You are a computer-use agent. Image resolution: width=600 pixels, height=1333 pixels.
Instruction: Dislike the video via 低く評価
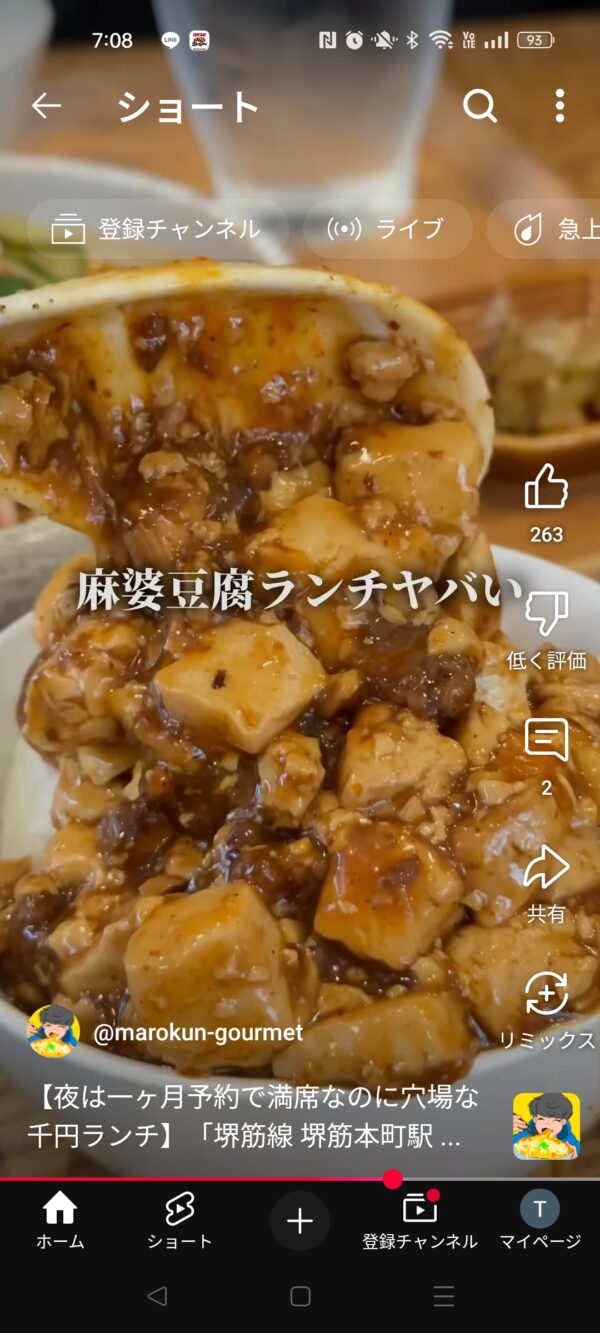pyautogui.click(x=546, y=630)
